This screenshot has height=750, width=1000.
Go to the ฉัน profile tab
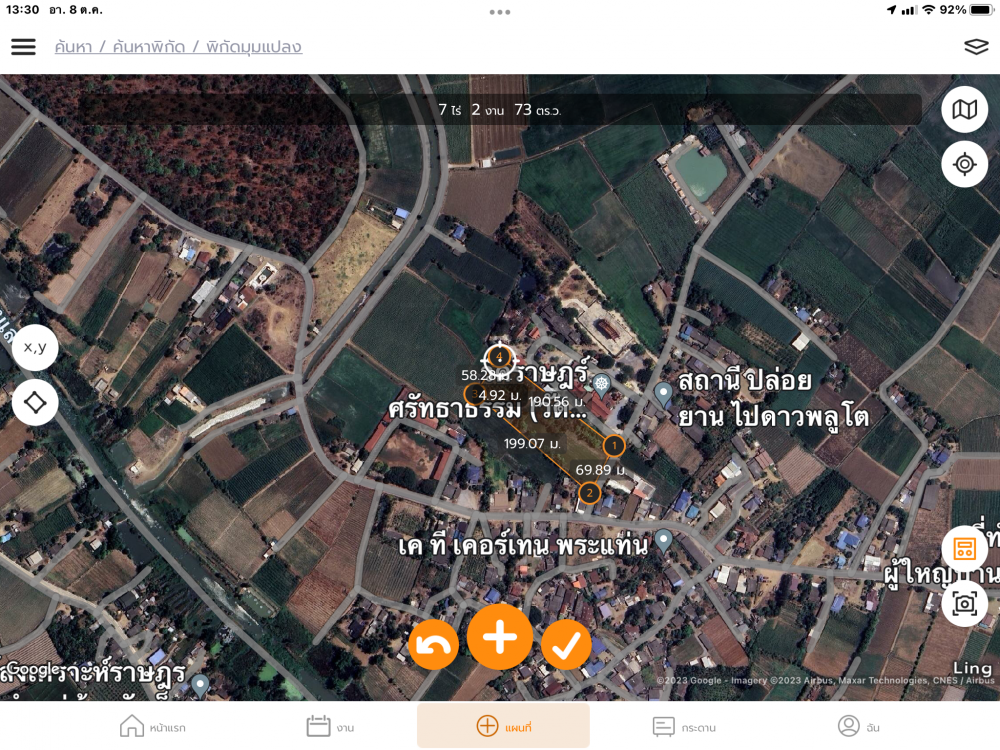860,727
